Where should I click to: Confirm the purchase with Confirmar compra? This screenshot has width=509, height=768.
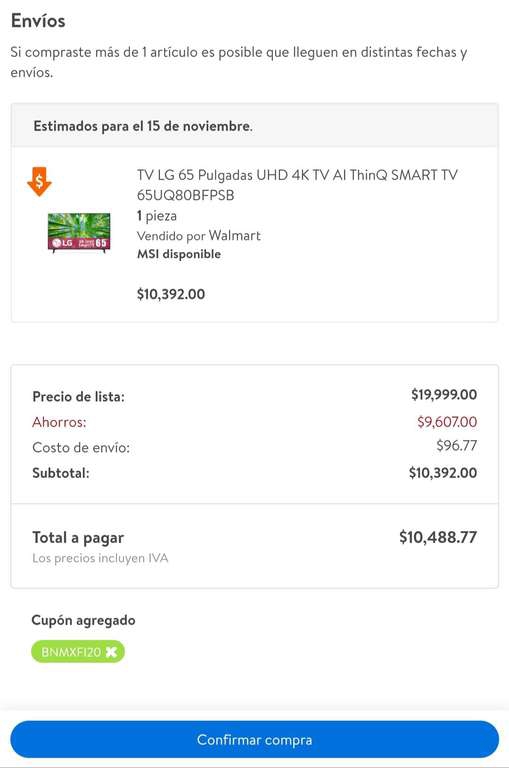point(254,739)
